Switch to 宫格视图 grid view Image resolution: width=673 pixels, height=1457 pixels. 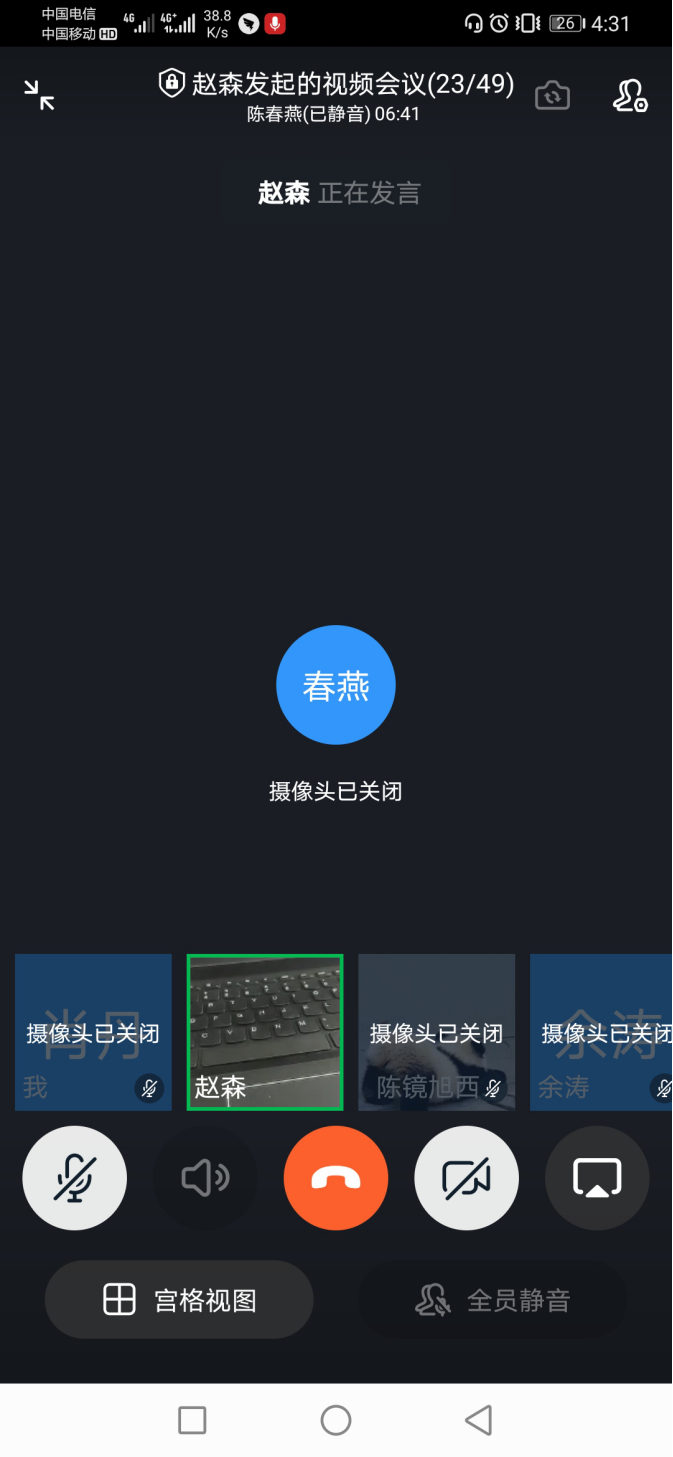(179, 1300)
